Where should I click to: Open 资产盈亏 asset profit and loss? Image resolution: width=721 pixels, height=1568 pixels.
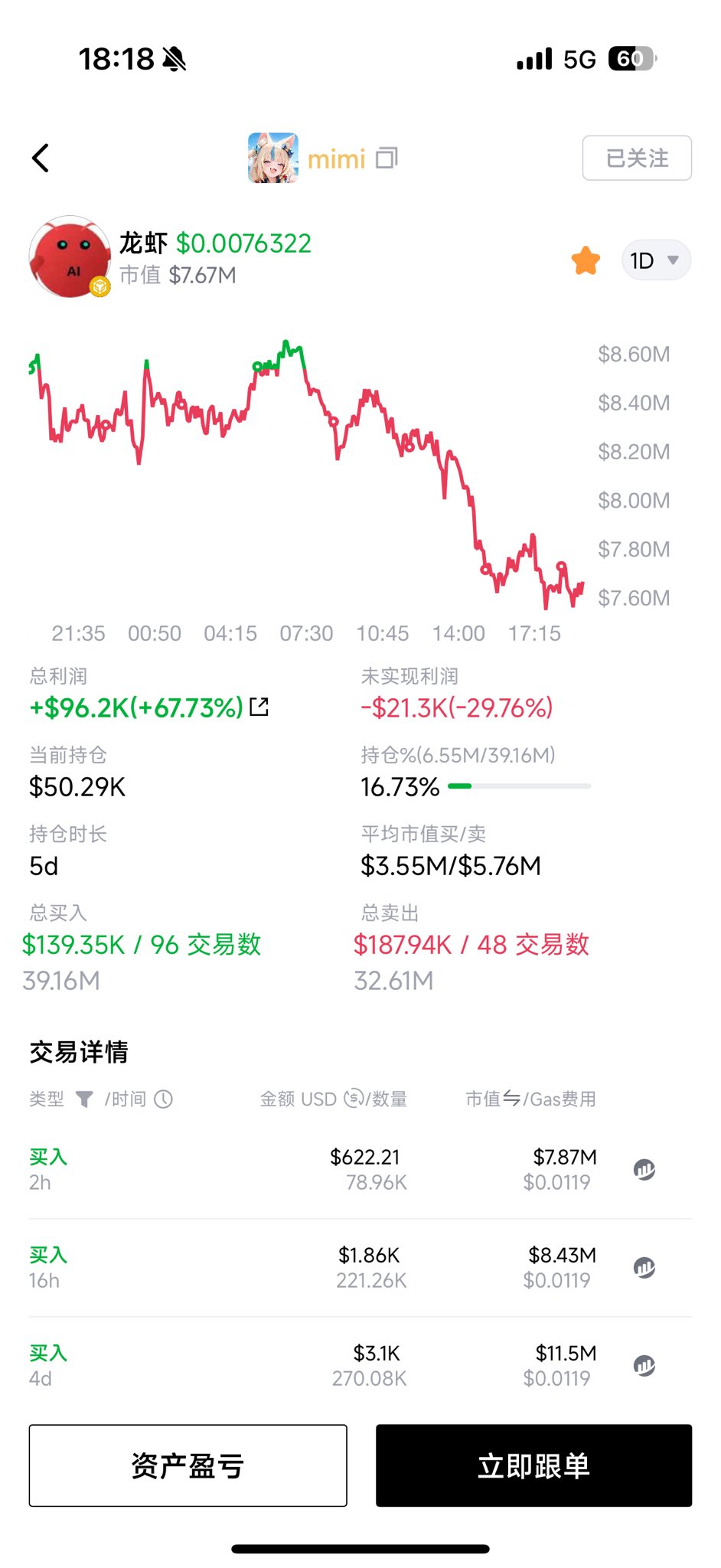[x=188, y=1465]
